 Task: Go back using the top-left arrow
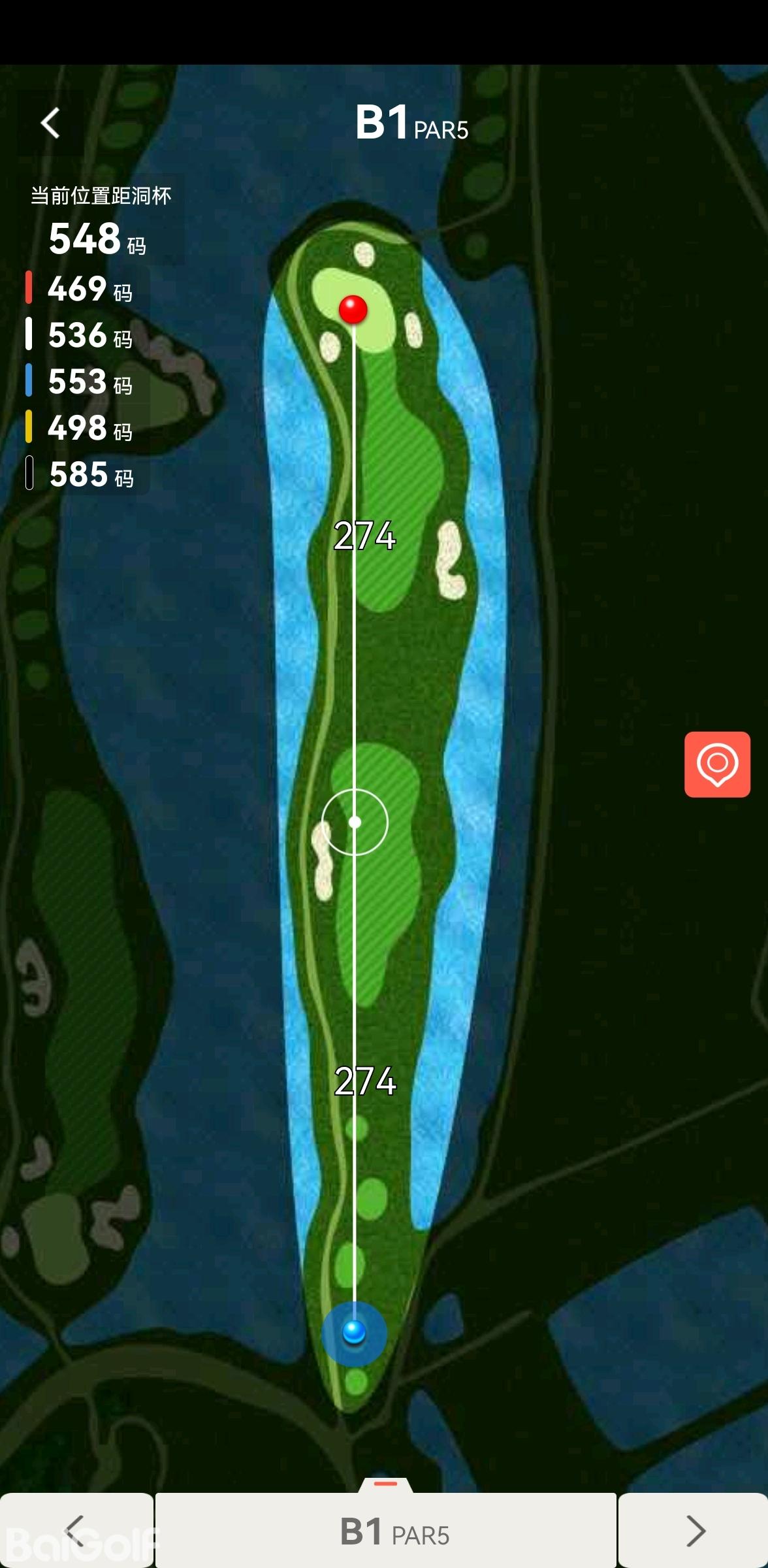click(x=51, y=123)
